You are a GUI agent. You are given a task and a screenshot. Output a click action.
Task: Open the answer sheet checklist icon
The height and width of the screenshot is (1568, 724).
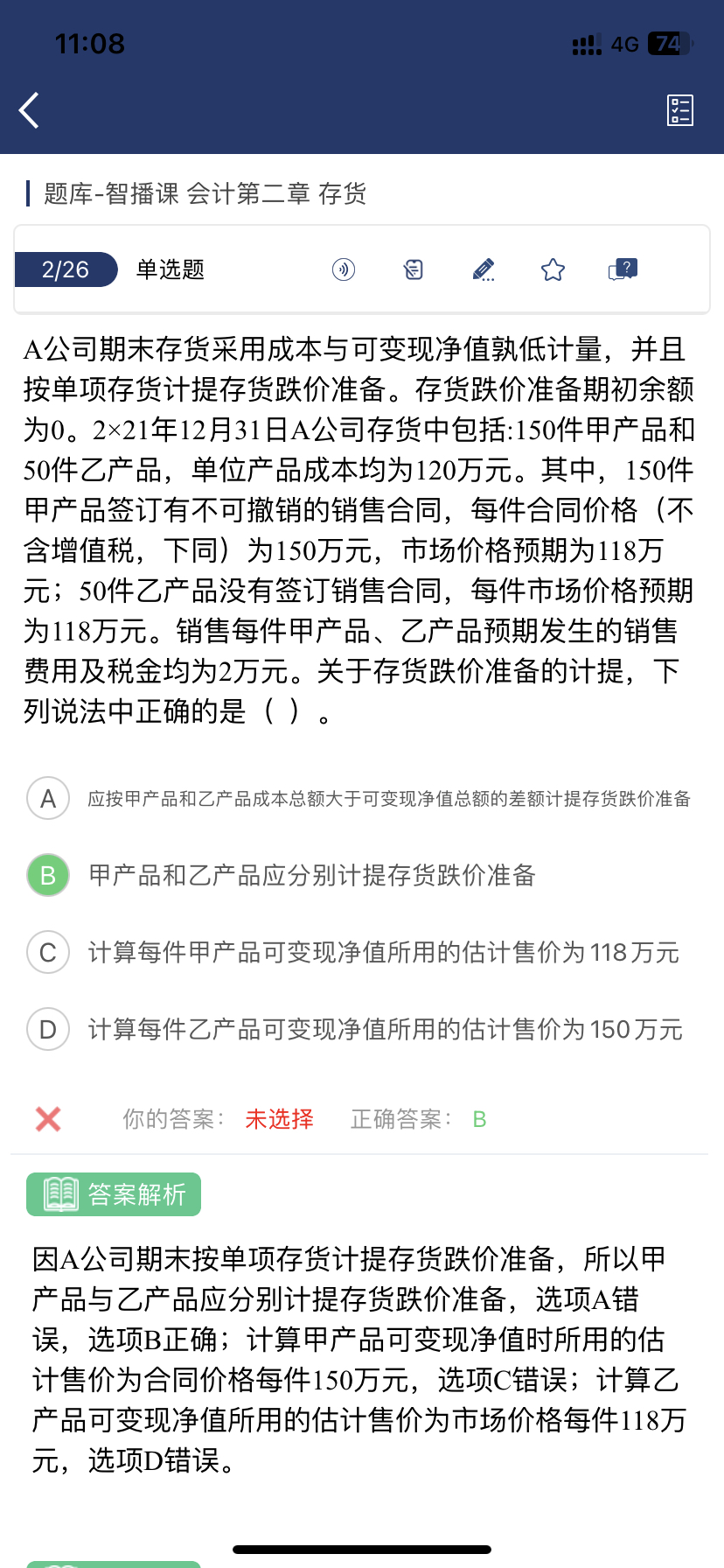click(x=679, y=110)
